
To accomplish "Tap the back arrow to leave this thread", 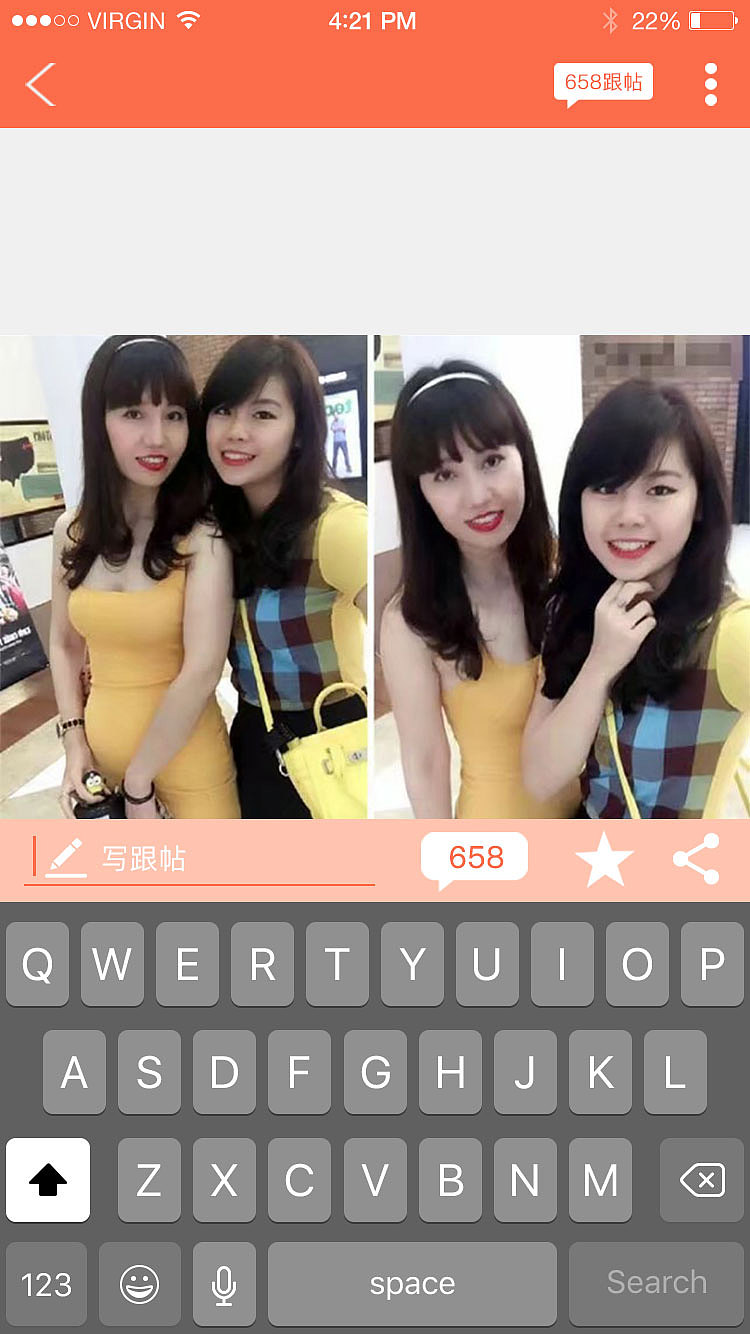I will (39, 84).
